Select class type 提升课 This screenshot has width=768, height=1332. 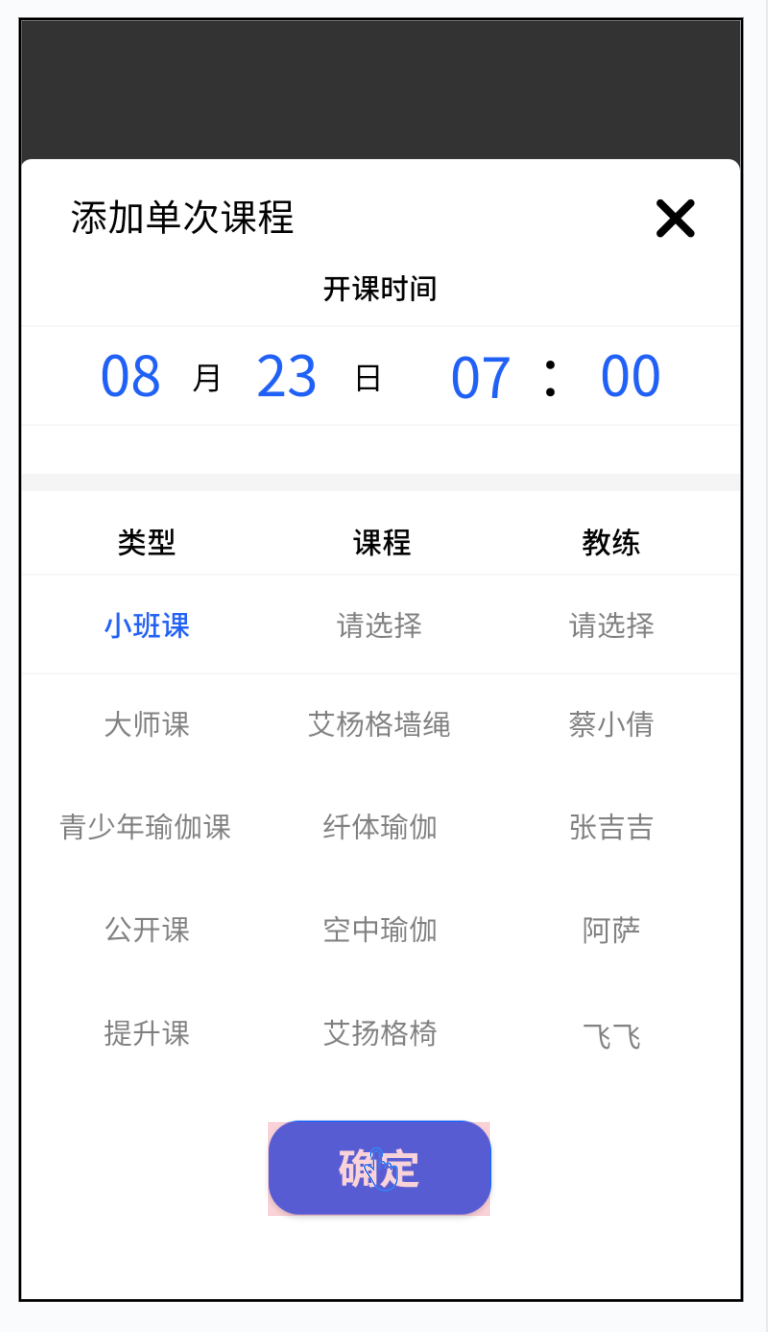tap(147, 1033)
